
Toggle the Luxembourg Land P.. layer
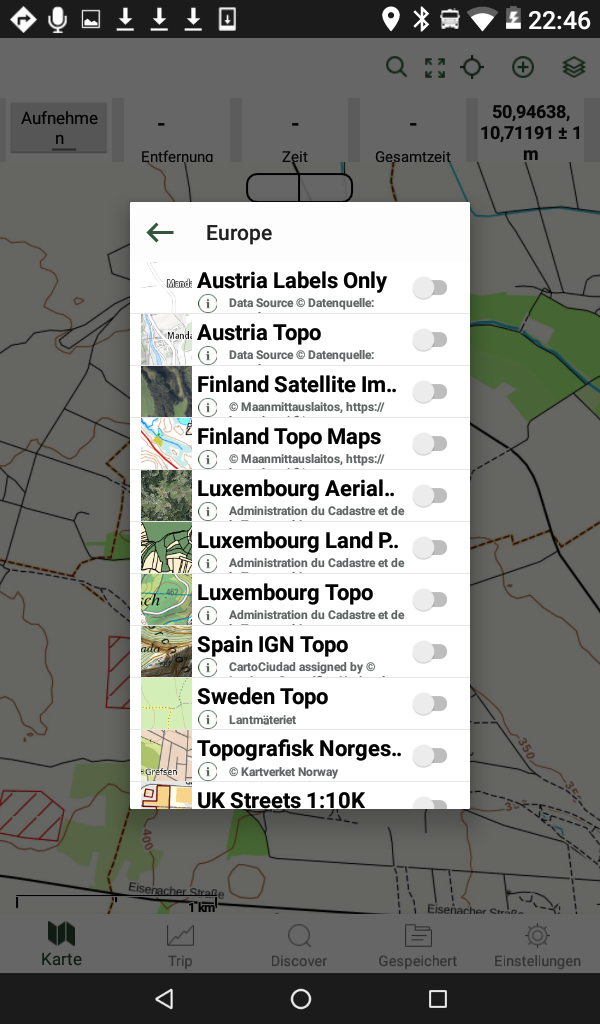(430, 548)
